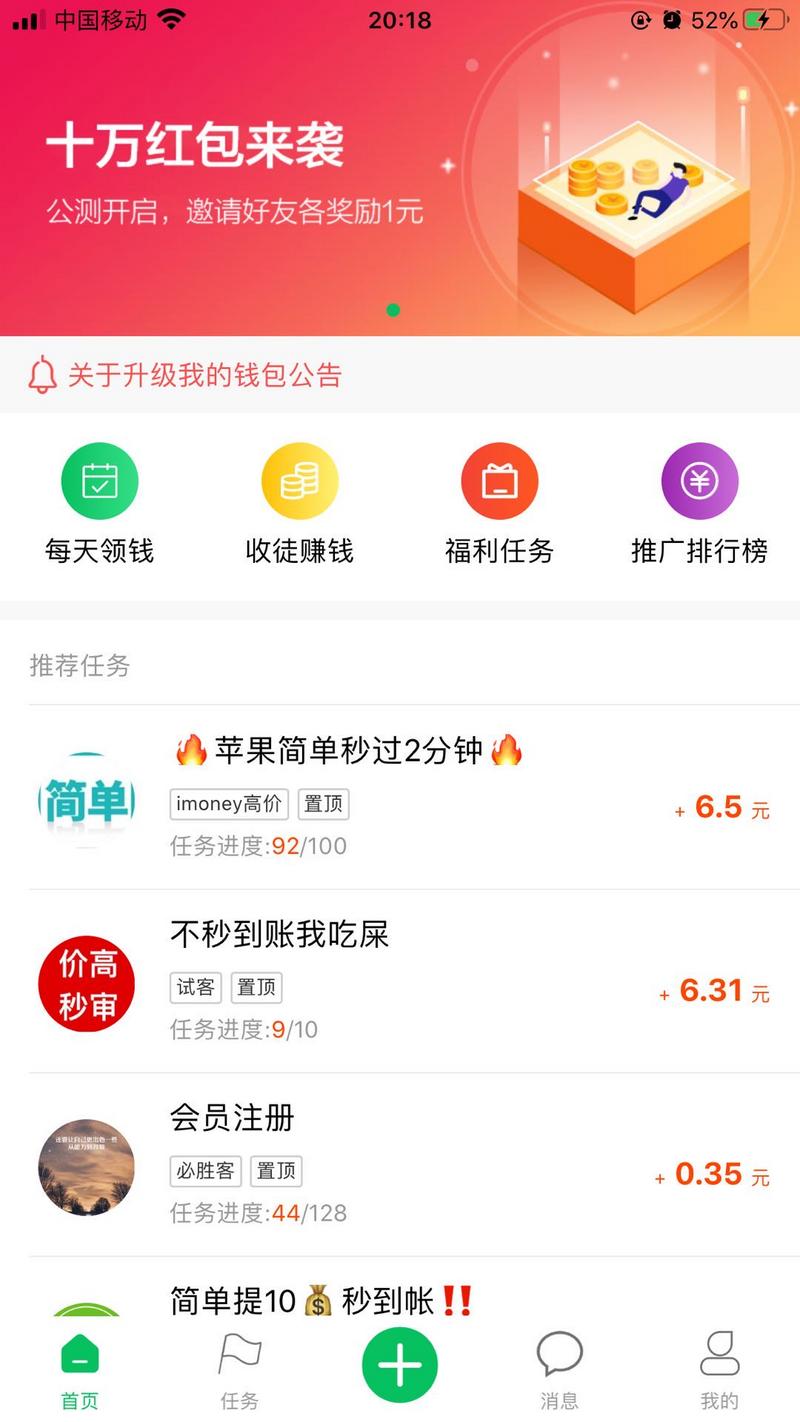Open 福利任务 gift icon
This screenshot has height=1422, width=800.
click(x=499, y=480)
